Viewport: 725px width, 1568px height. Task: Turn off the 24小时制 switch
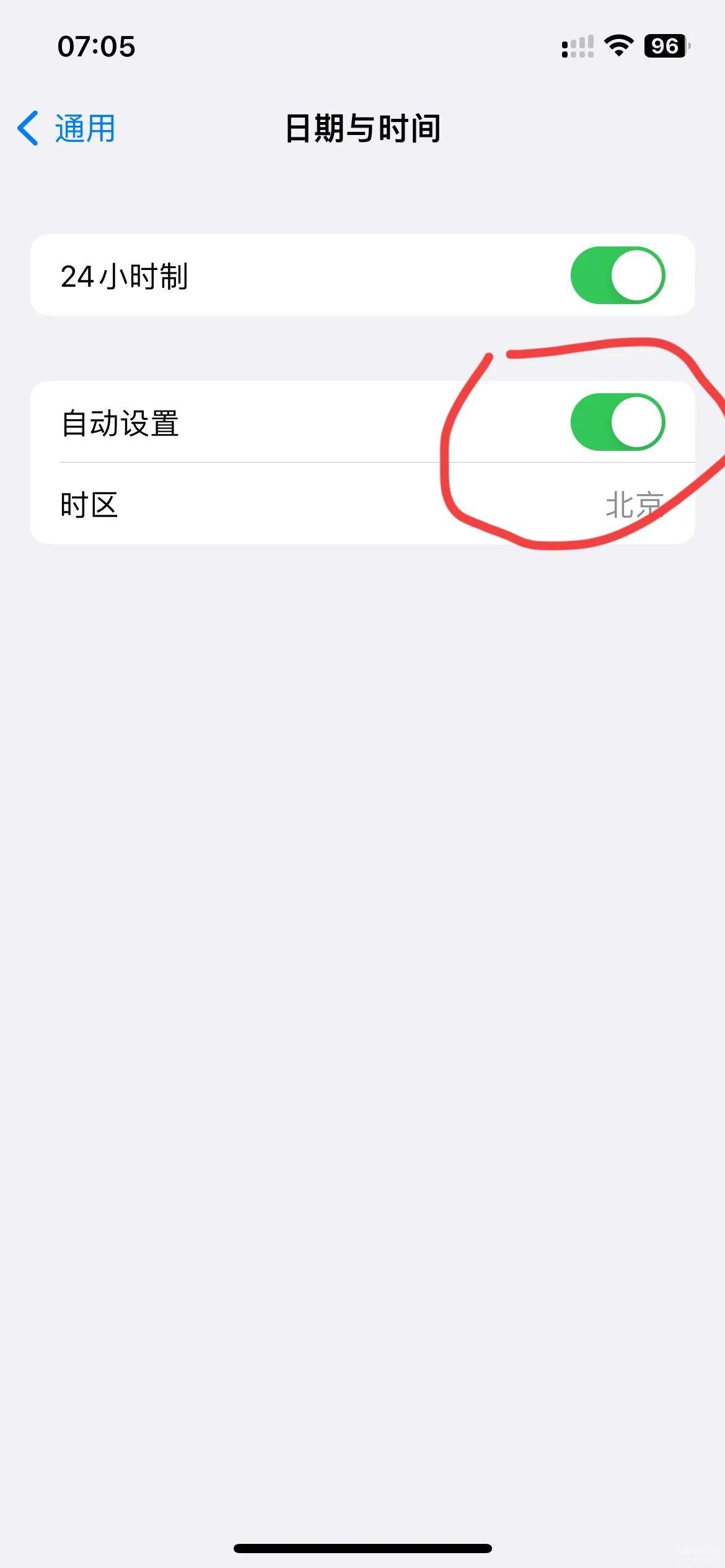coord(617,276)
